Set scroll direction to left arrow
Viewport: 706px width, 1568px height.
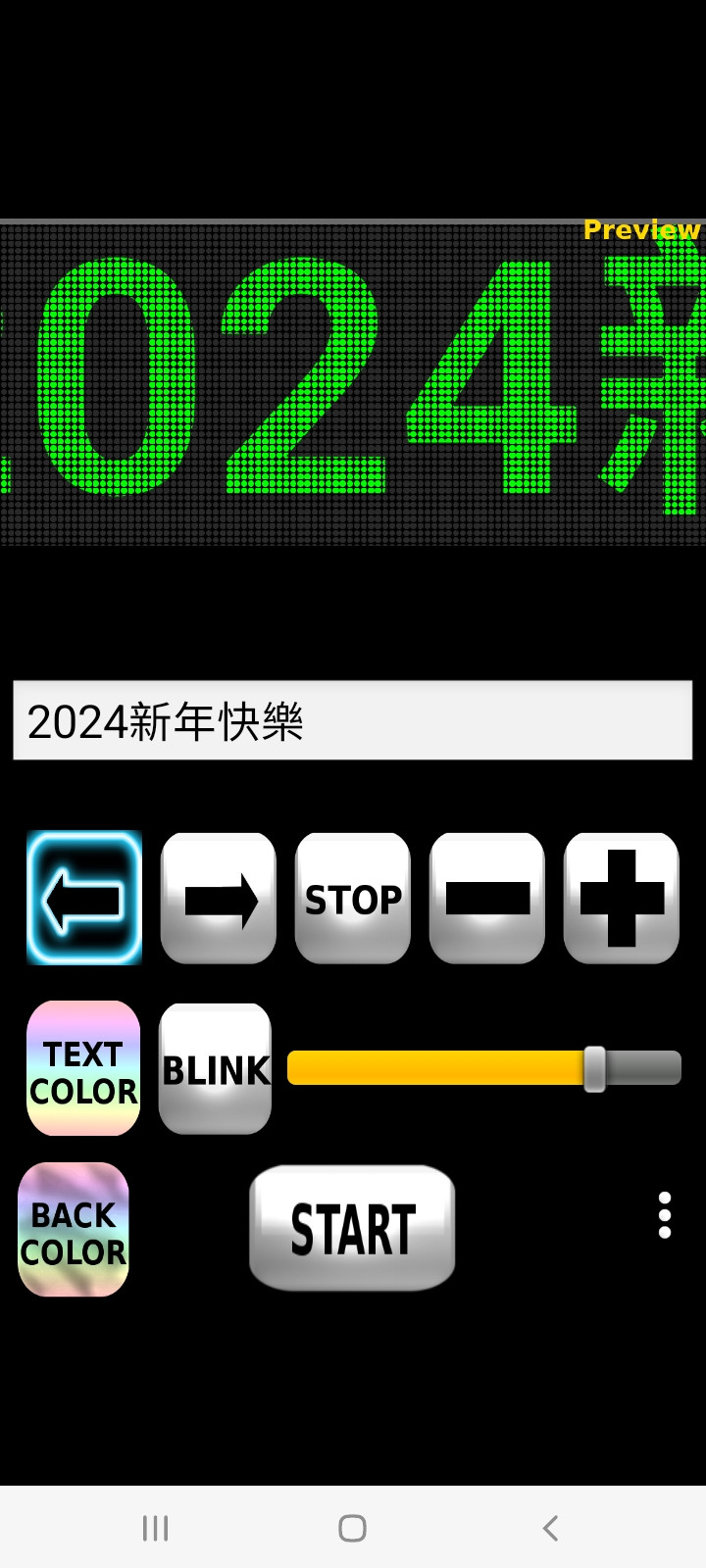click(84, 898)
